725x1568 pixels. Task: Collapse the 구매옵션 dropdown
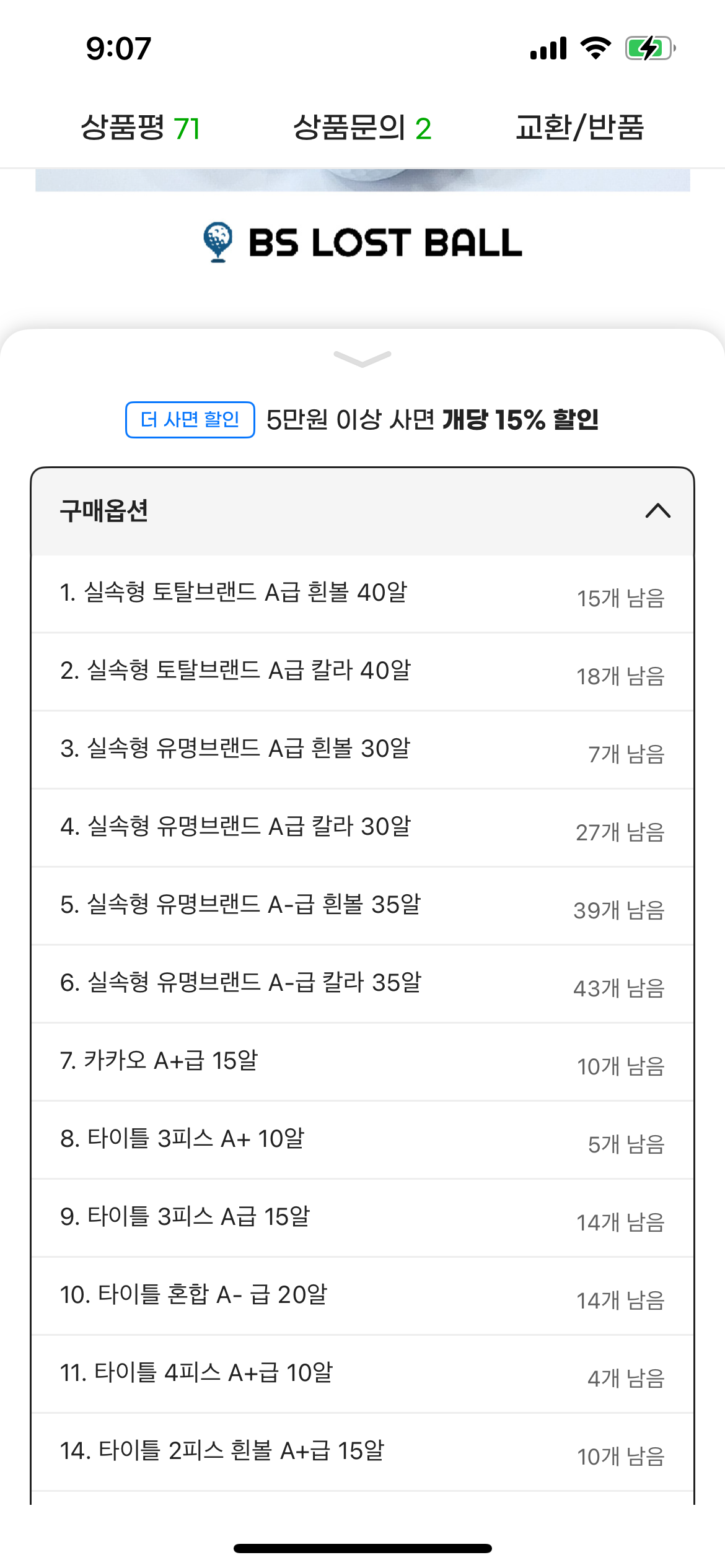click(657, 511)
